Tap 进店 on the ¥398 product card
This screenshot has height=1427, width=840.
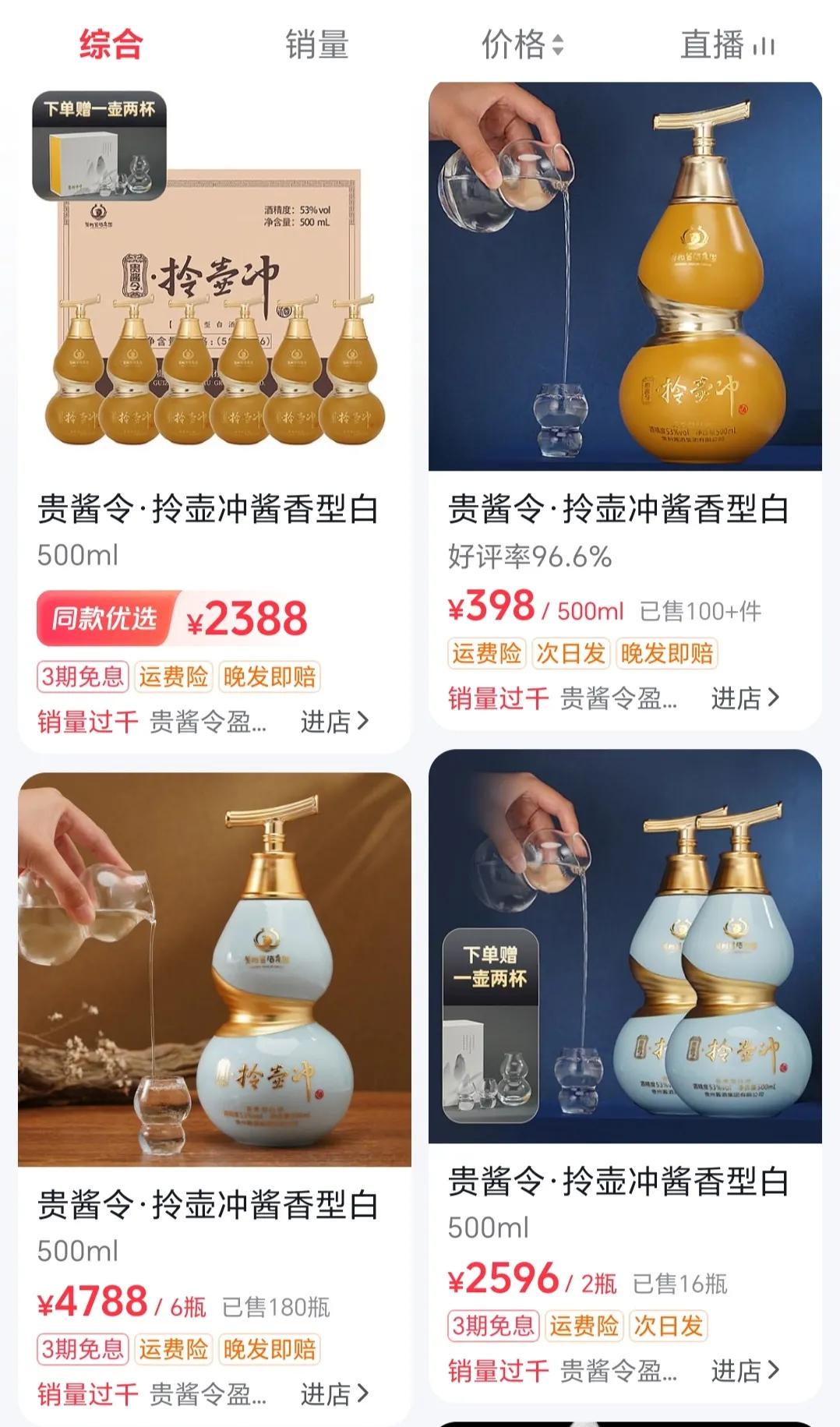744,698
